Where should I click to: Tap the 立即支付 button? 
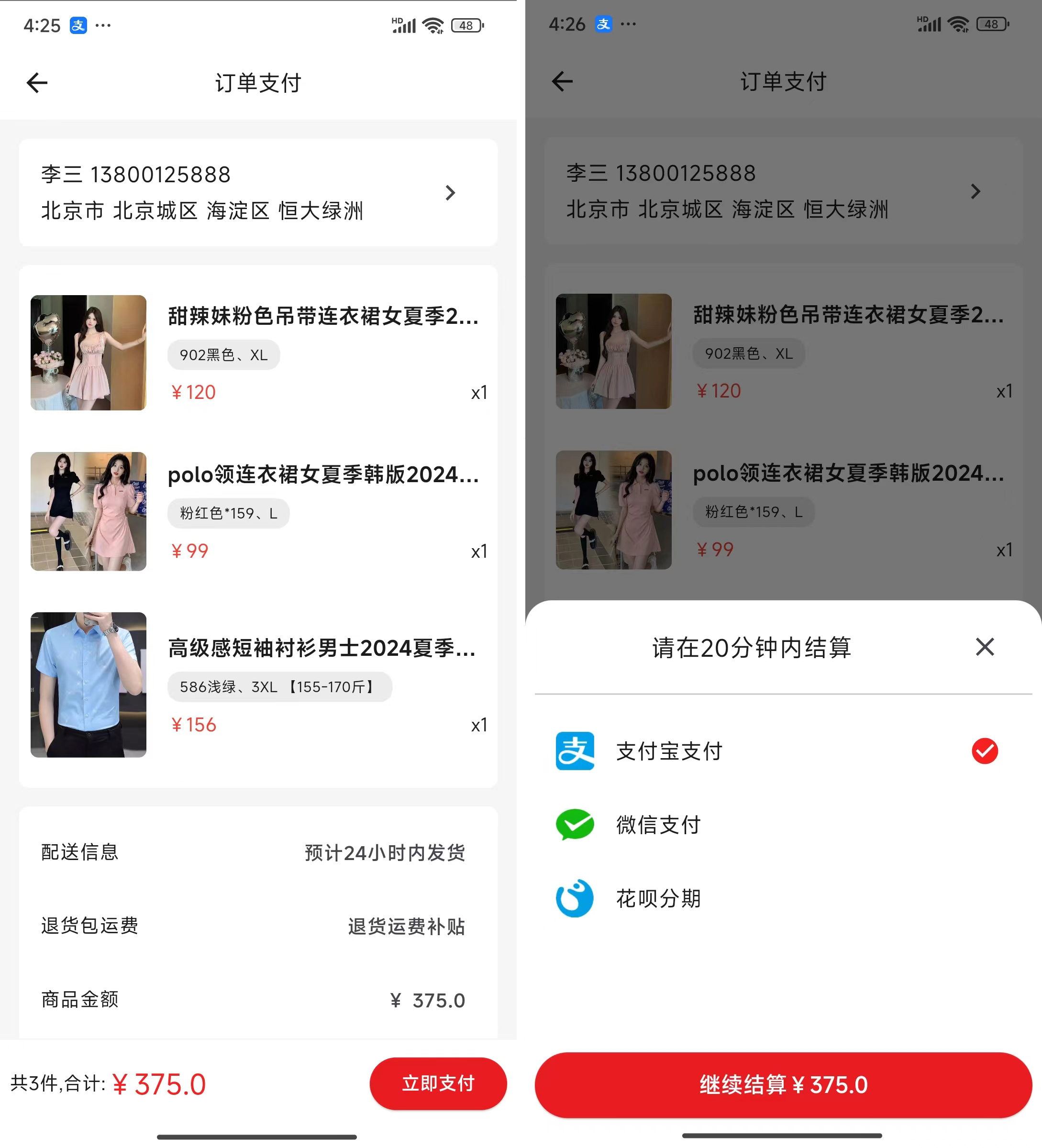[x=437, y=1083]
